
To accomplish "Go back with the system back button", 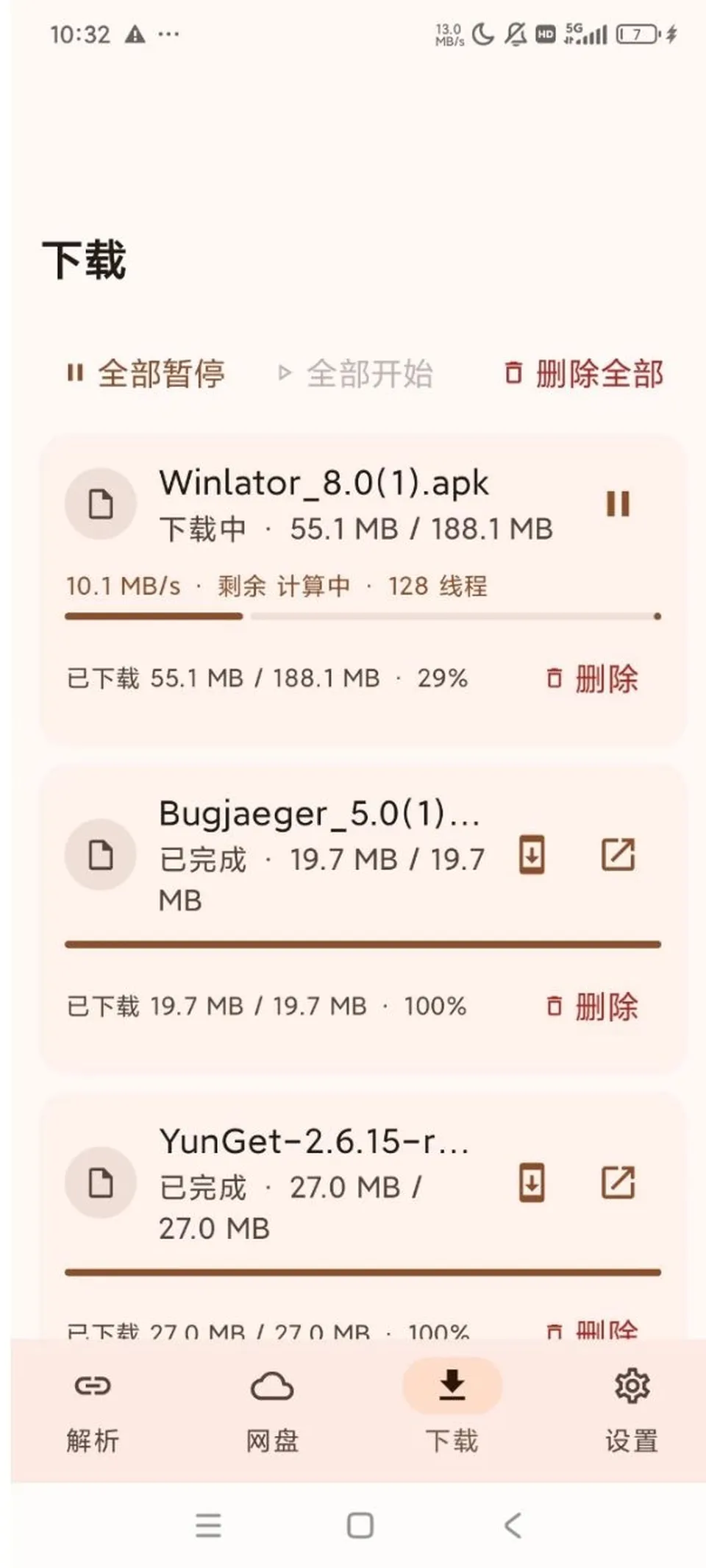I will point(513,1525).
